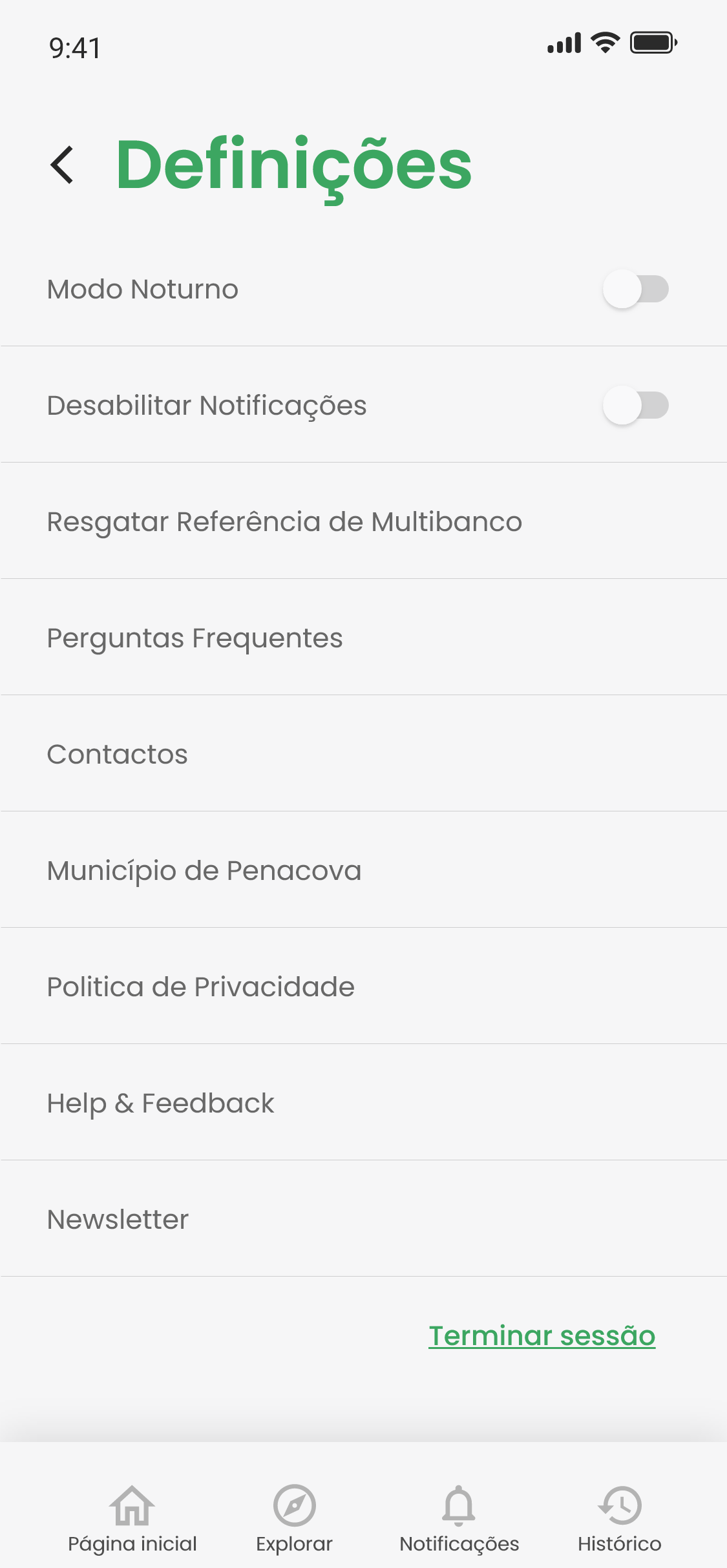
Task: Open the Notificações tab
Action: point(459,1518)
